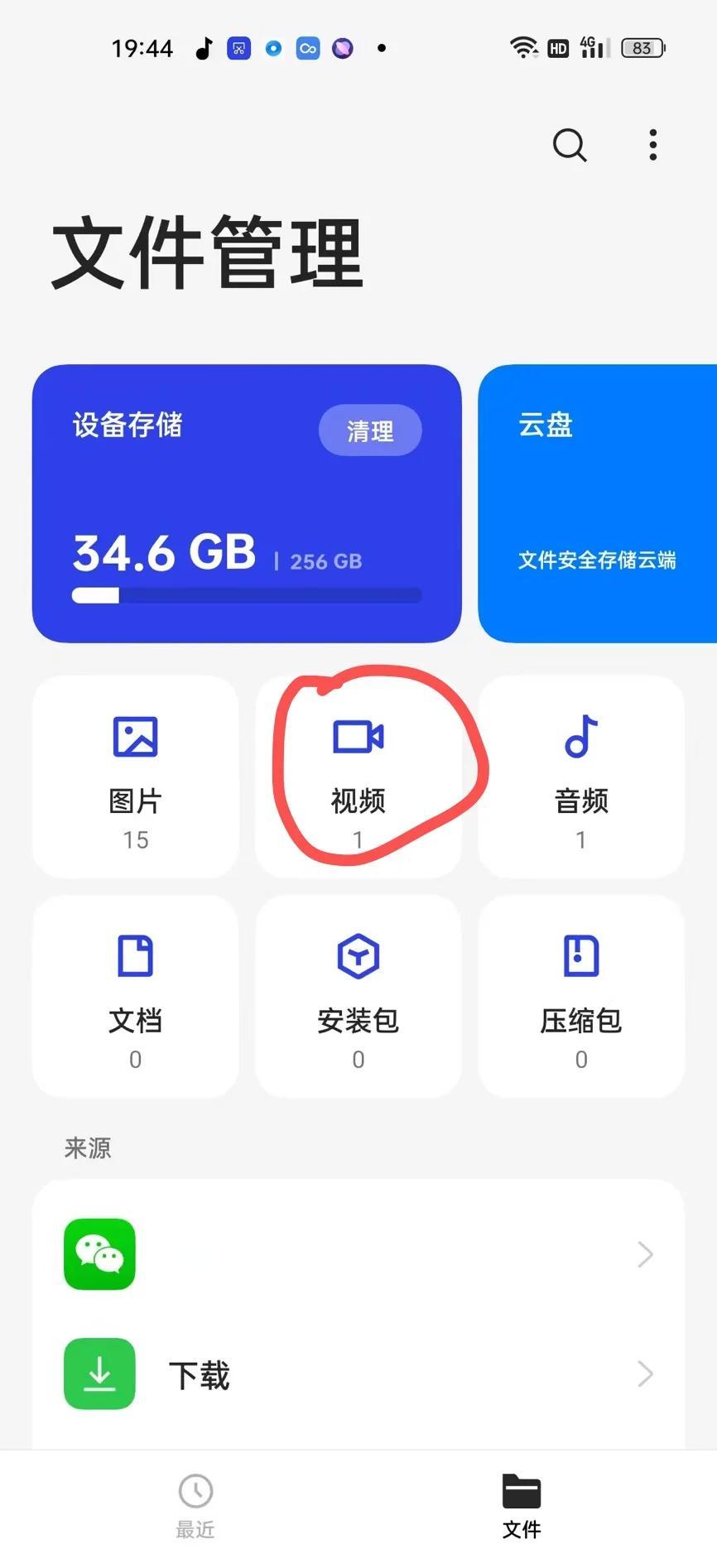The image size is (717, 1568).
Task: Select the 文件 files tab
Action: (x=522, y=1505)
